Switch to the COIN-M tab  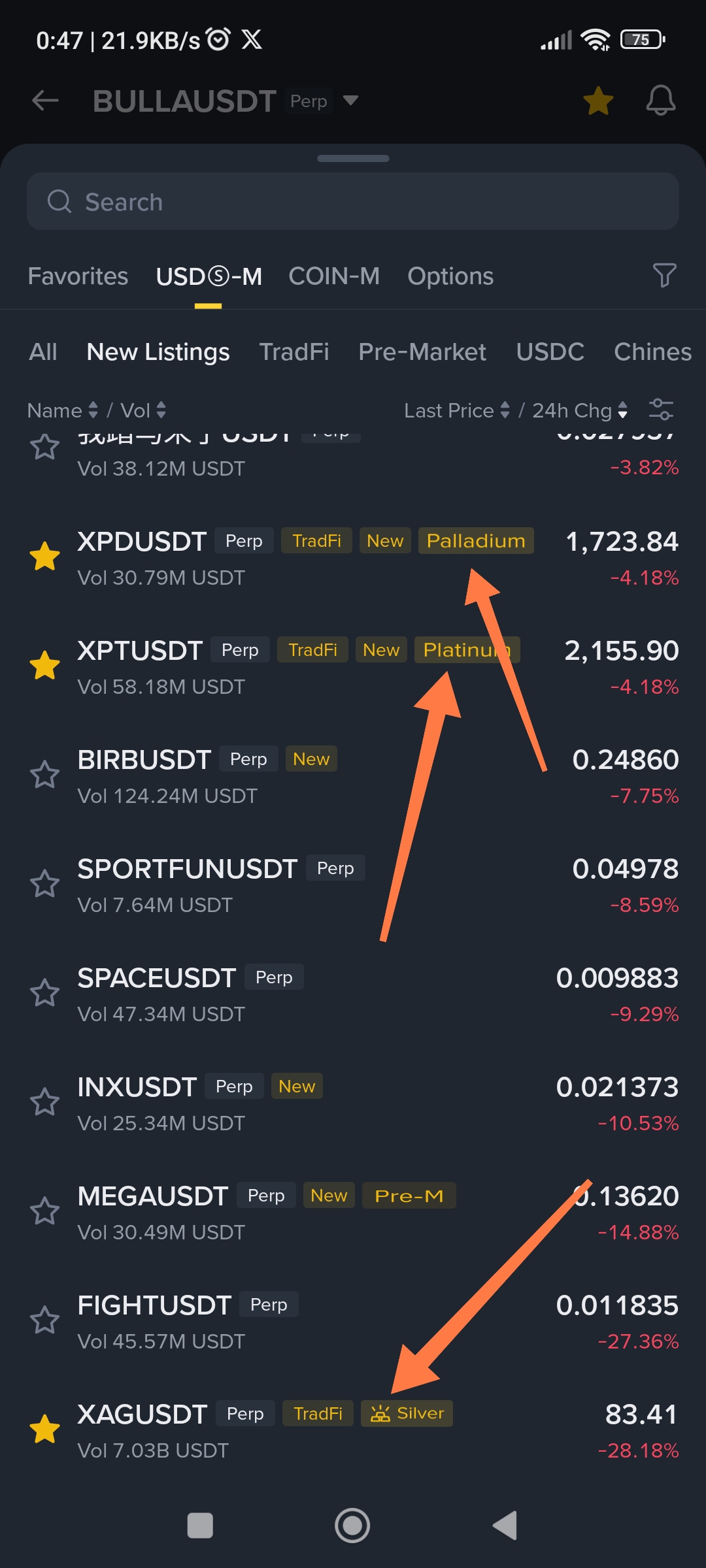334,276
